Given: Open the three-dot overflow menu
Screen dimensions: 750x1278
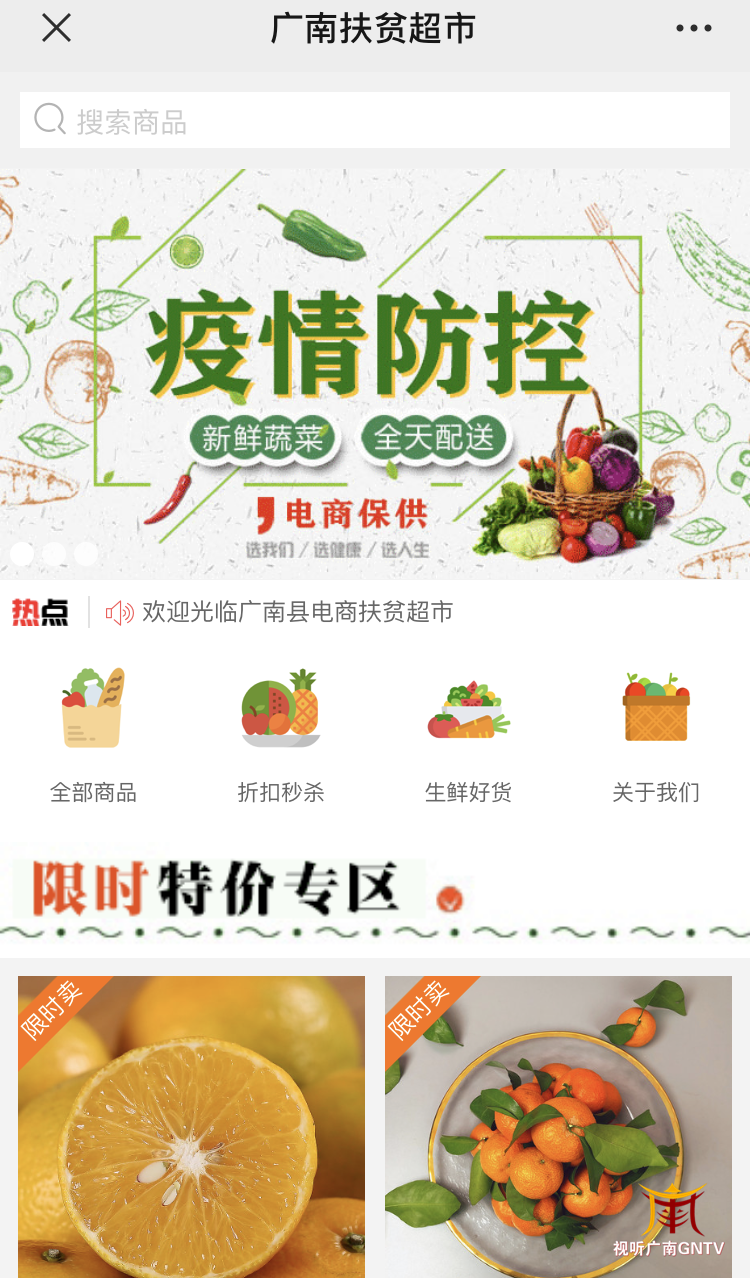Looking at the screenshot, I should [x=693, y=28].
